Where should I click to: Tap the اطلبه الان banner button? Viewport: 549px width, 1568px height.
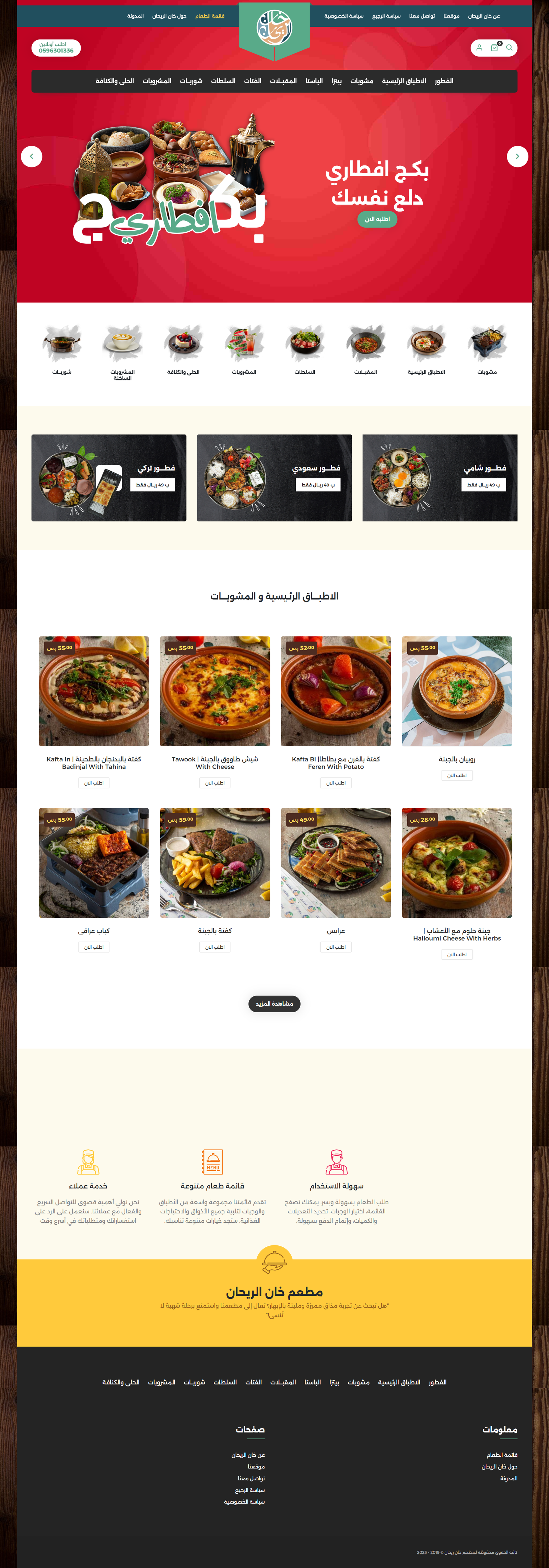click(377, 219)
